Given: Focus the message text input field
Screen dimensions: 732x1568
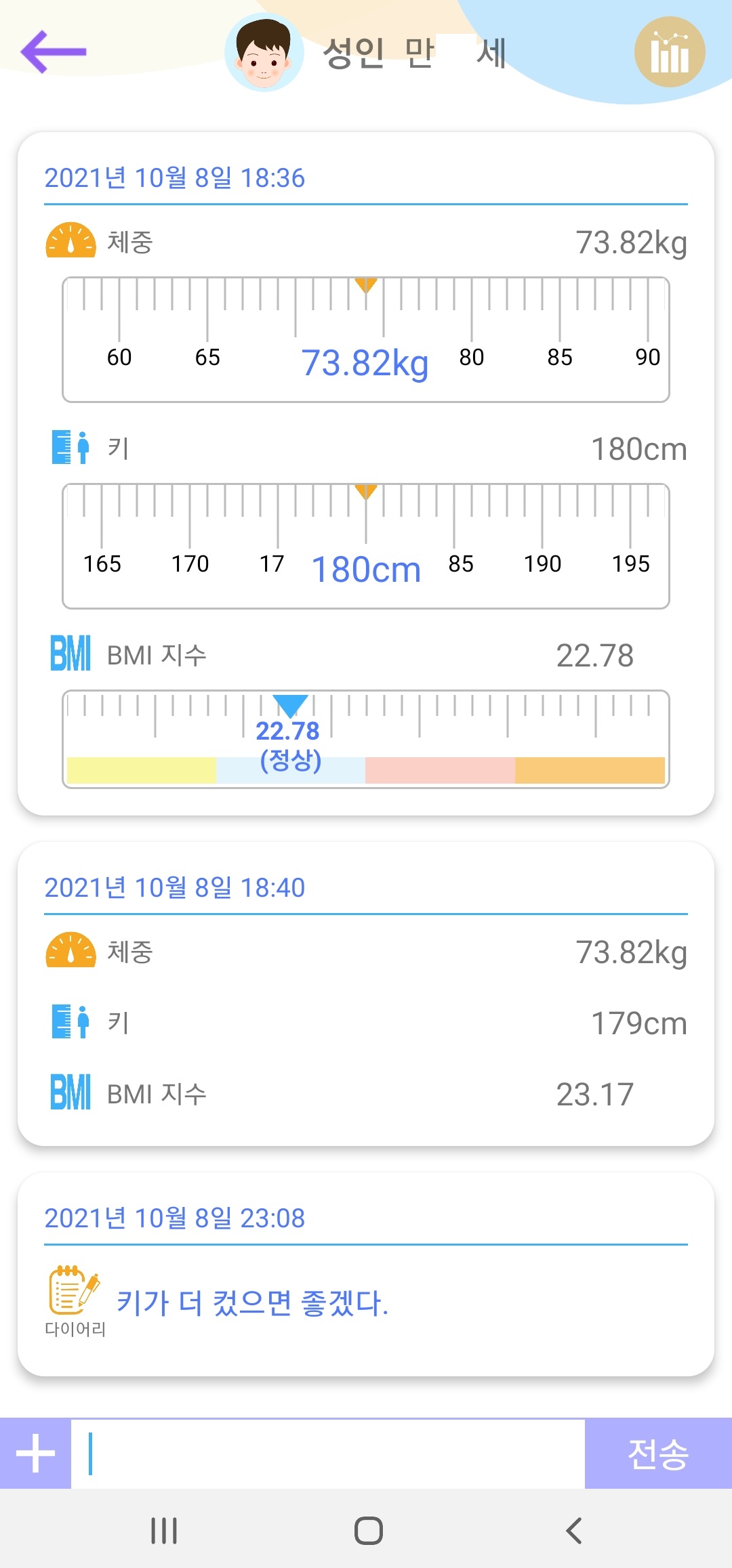Looking at the screenshot, I should pos(328,1454).
